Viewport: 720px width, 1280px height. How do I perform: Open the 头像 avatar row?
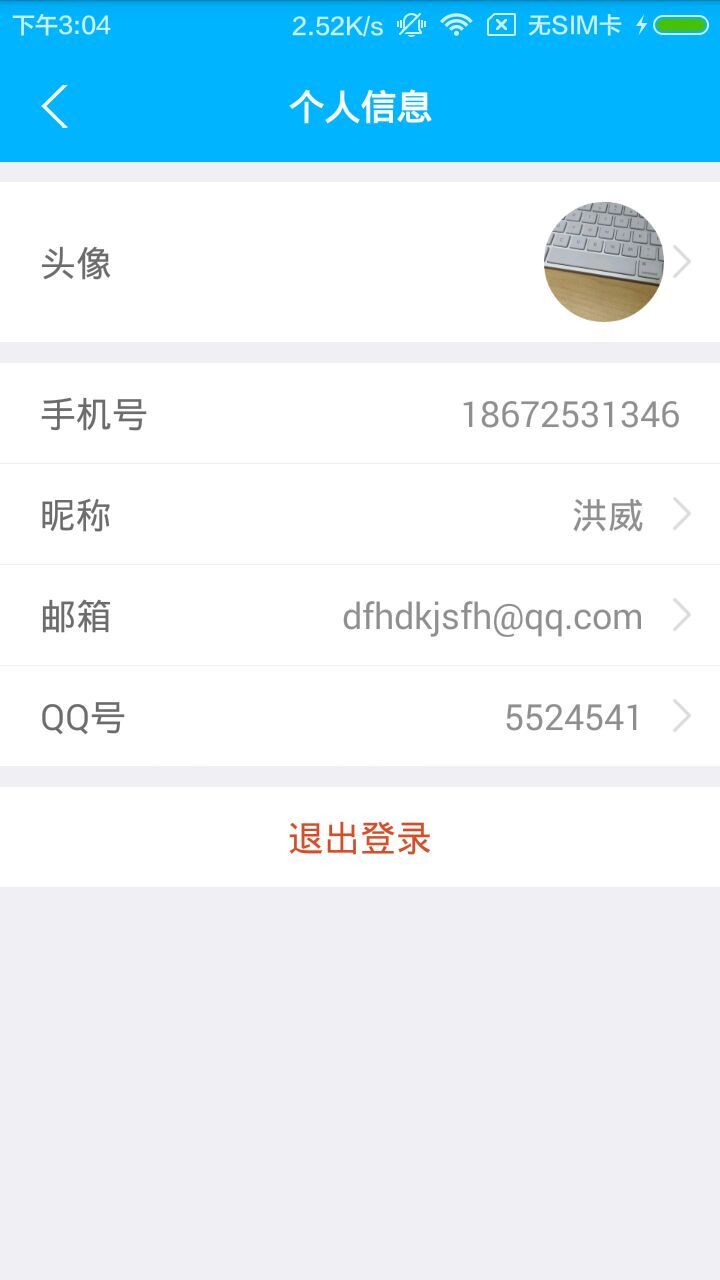[x=360, y=262]
